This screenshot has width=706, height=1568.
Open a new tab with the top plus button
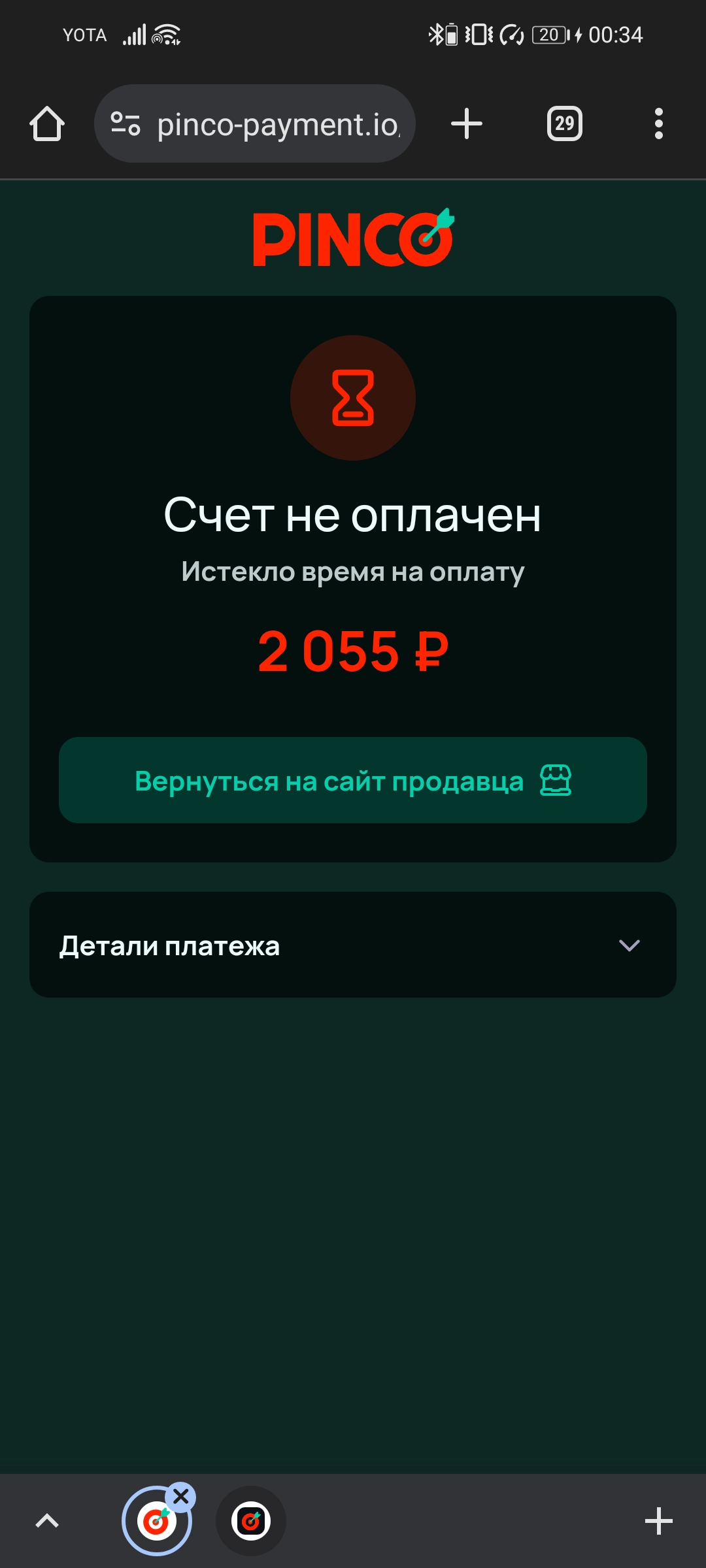[x=467, y=123]
